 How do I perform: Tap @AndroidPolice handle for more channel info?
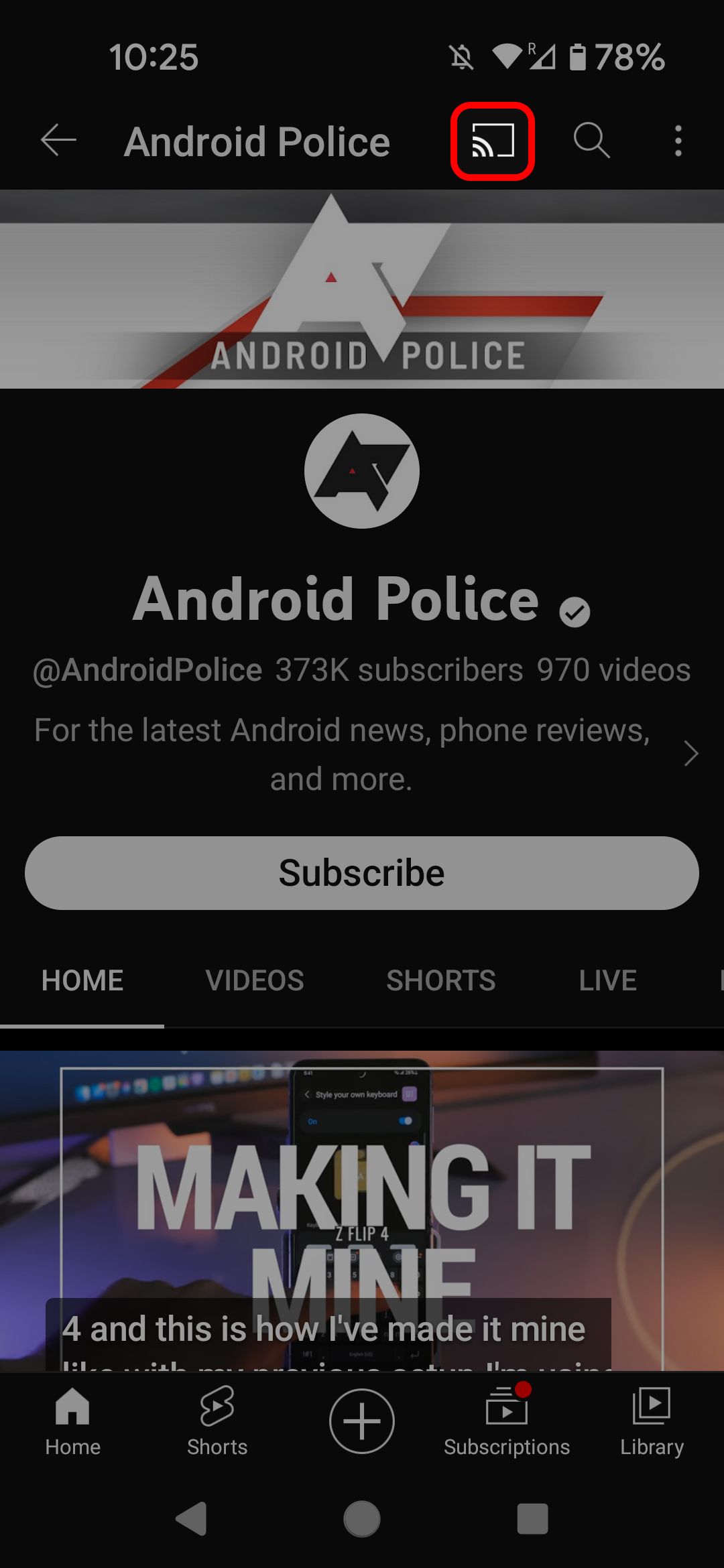[147, 669]
